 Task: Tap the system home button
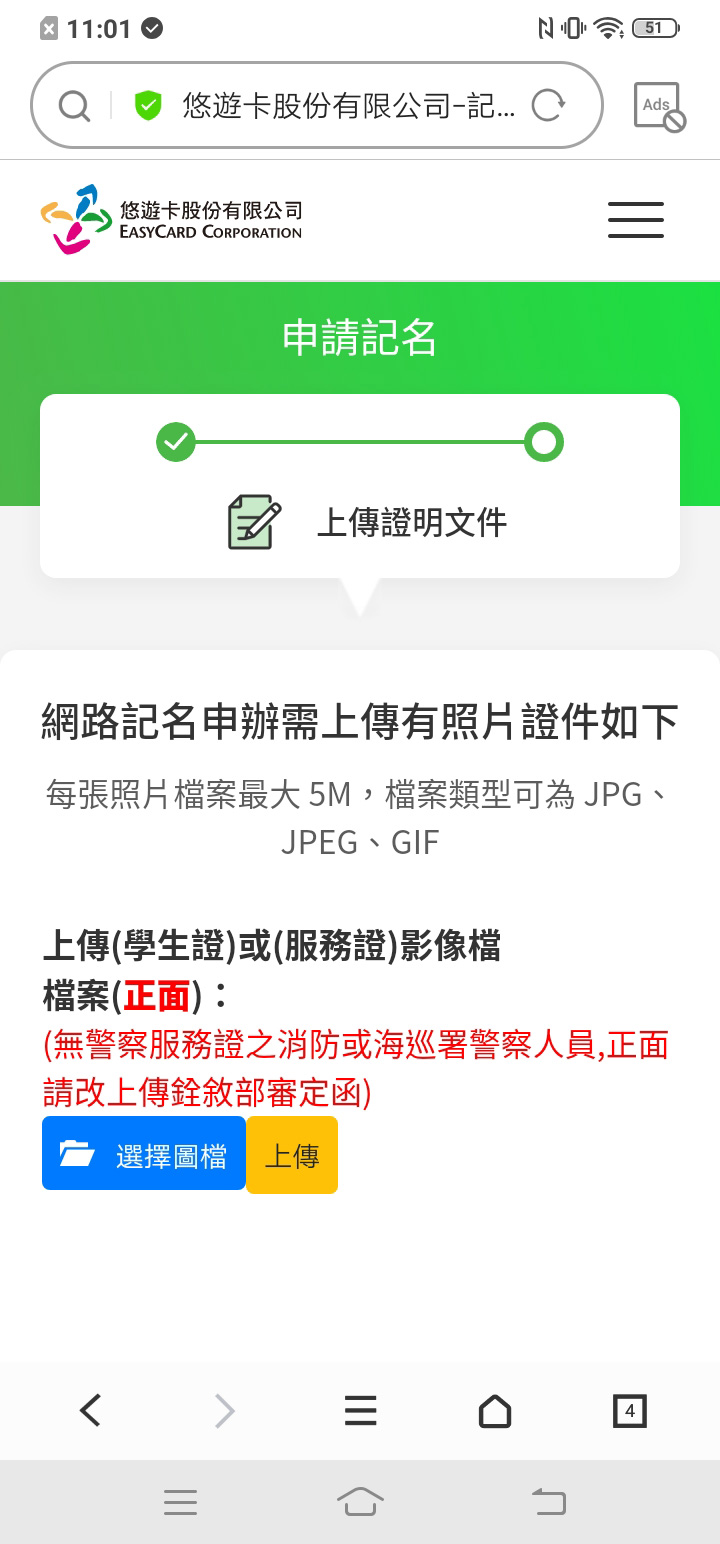tap(360, 1501)
